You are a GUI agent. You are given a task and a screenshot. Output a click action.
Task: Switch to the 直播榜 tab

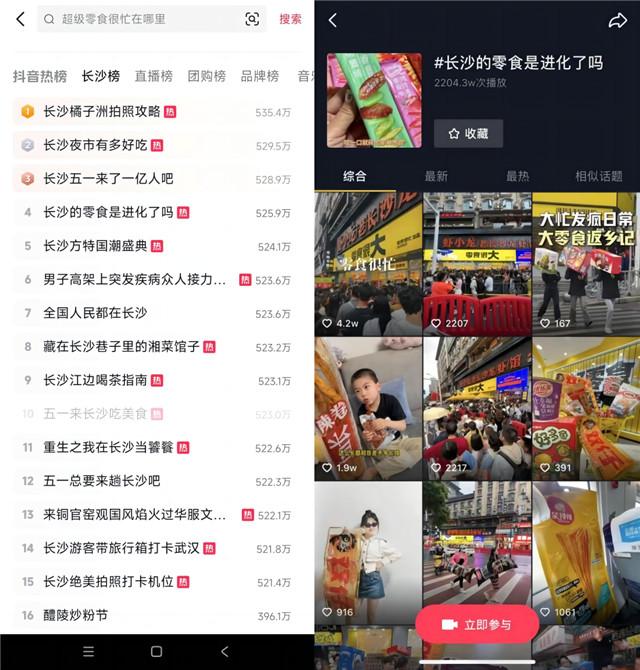pyautogui.click(x=153, y=76)
